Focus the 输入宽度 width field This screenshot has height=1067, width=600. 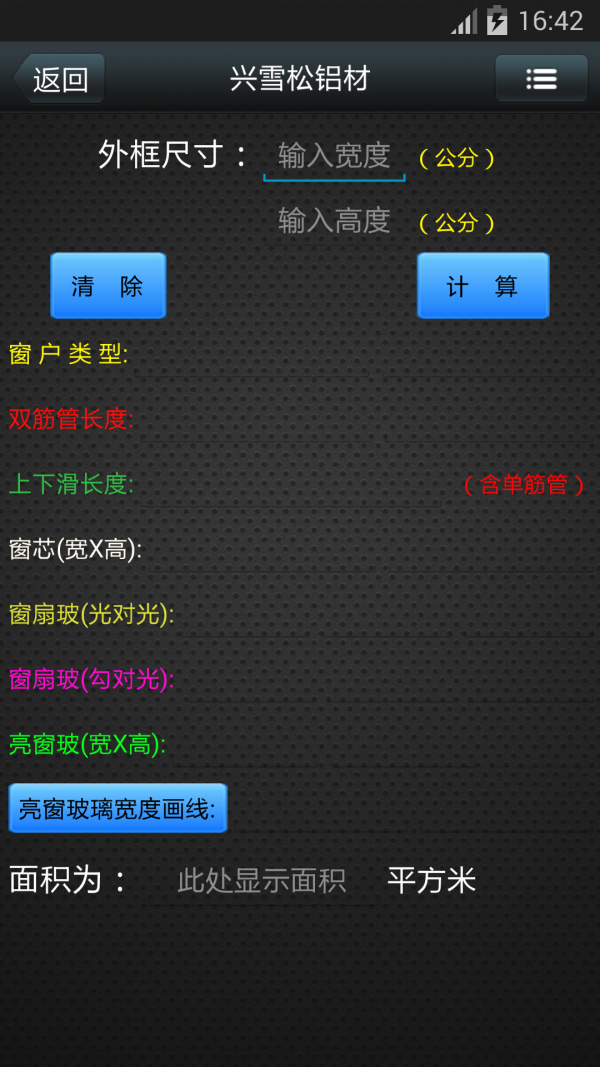334,157
